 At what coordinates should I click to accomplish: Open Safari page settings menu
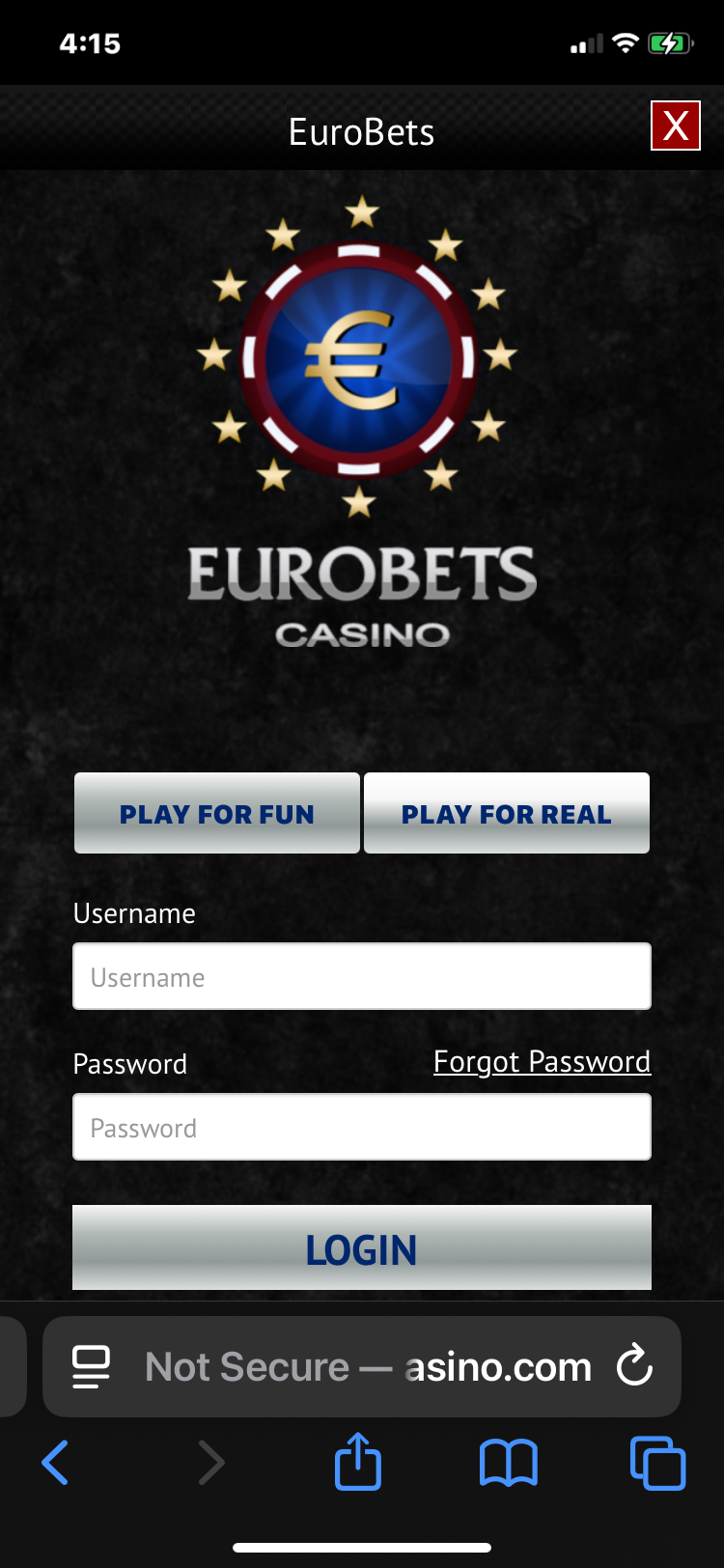92,1366
